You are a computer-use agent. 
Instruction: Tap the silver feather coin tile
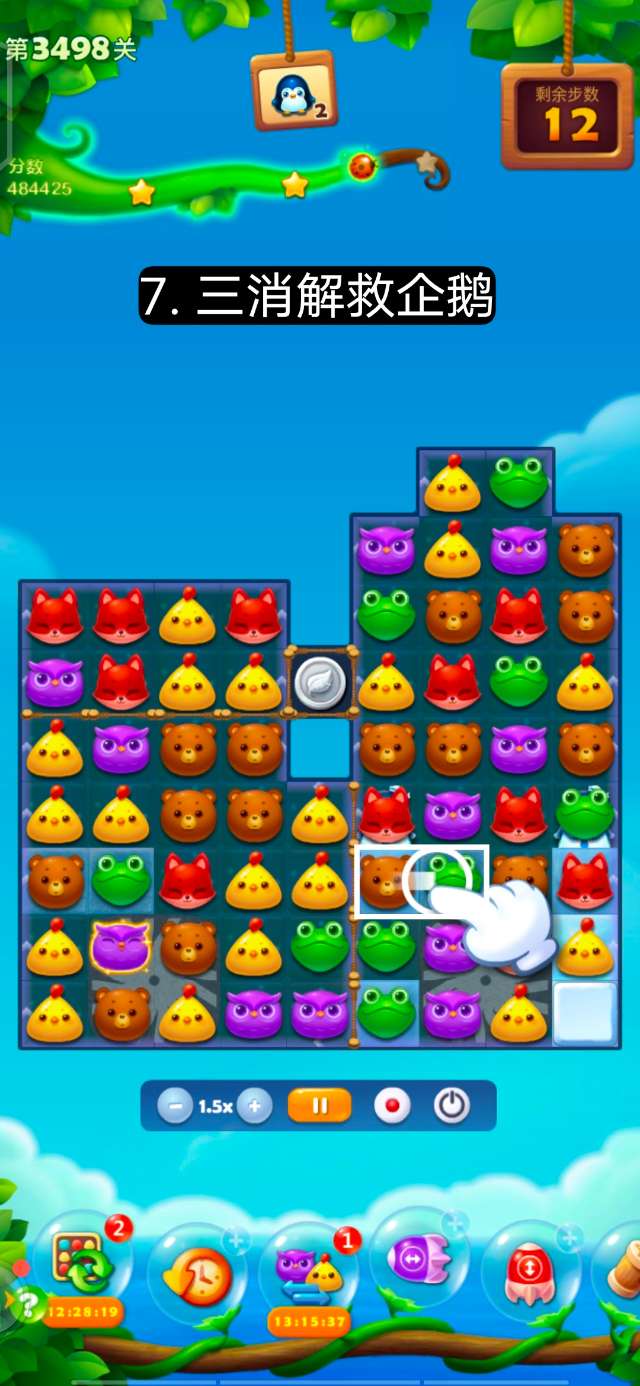[319, 682]
